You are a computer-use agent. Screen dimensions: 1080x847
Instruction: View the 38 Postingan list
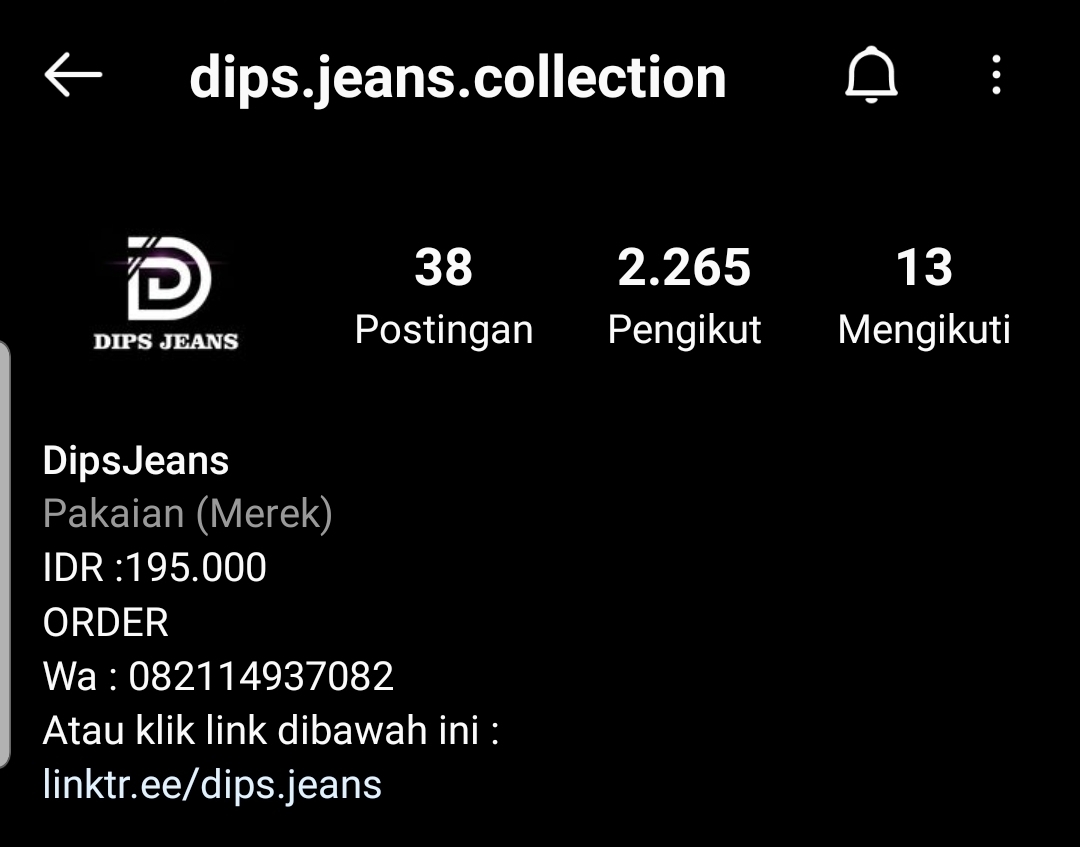point(443,296)
